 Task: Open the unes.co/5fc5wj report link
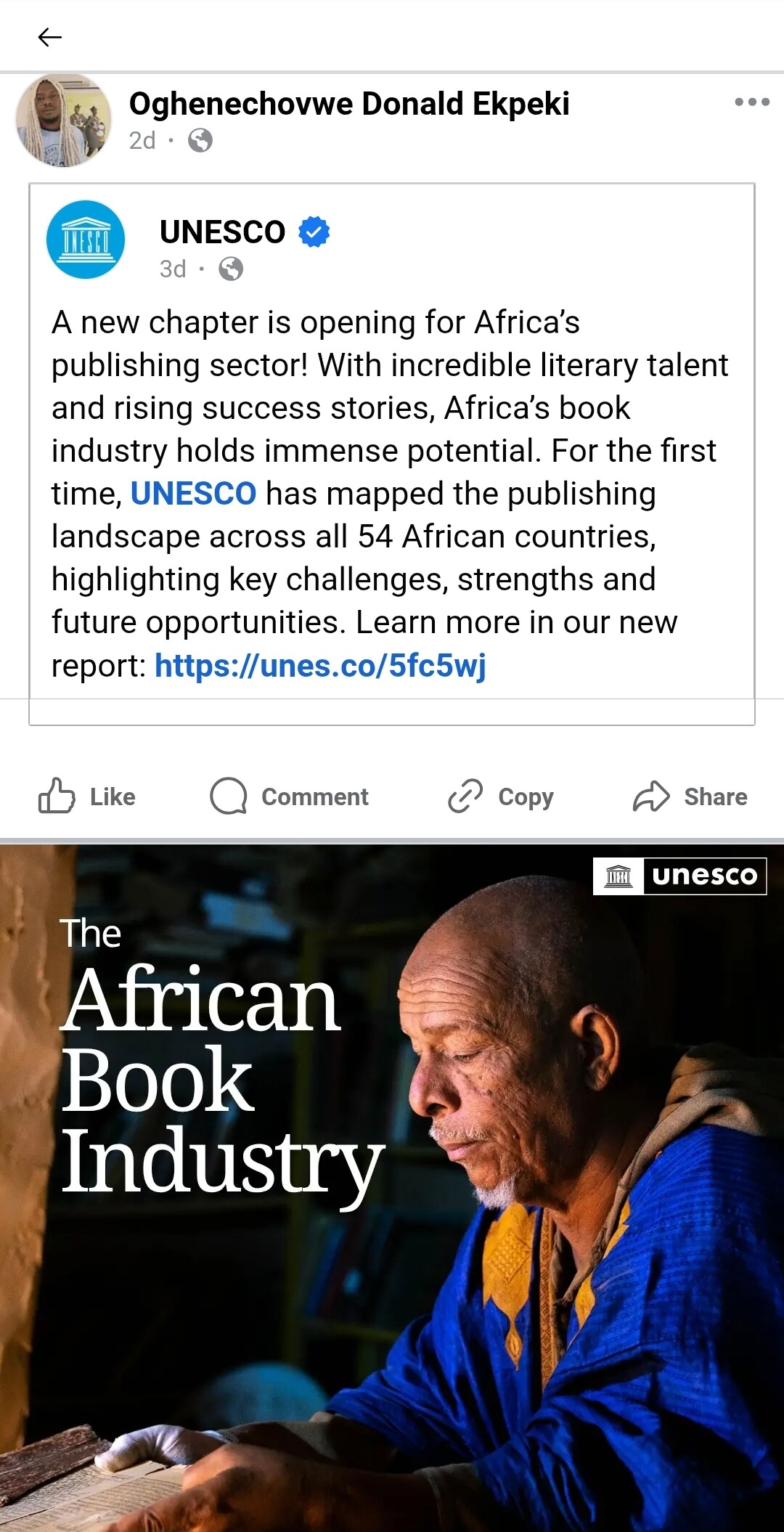320,665
